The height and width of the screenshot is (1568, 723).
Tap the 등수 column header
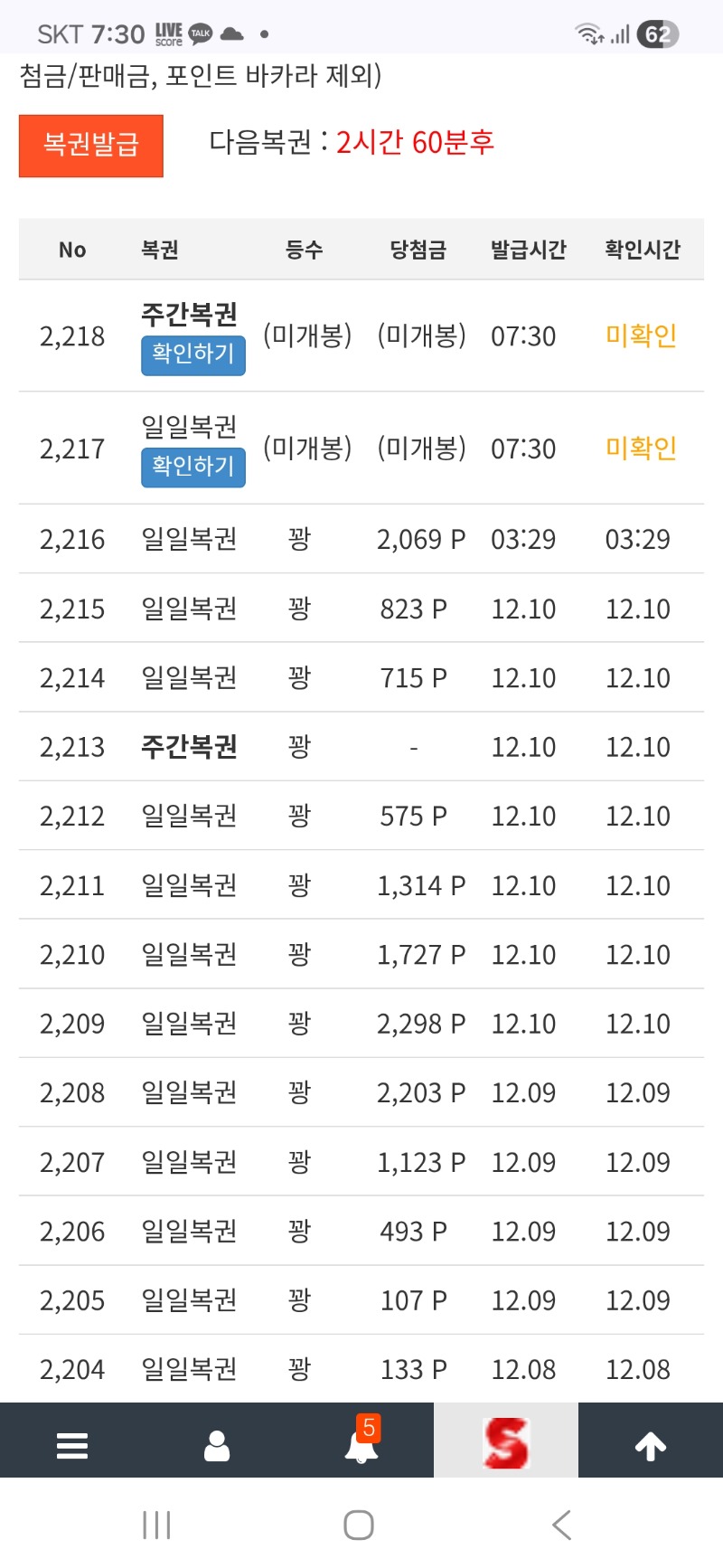305,250
